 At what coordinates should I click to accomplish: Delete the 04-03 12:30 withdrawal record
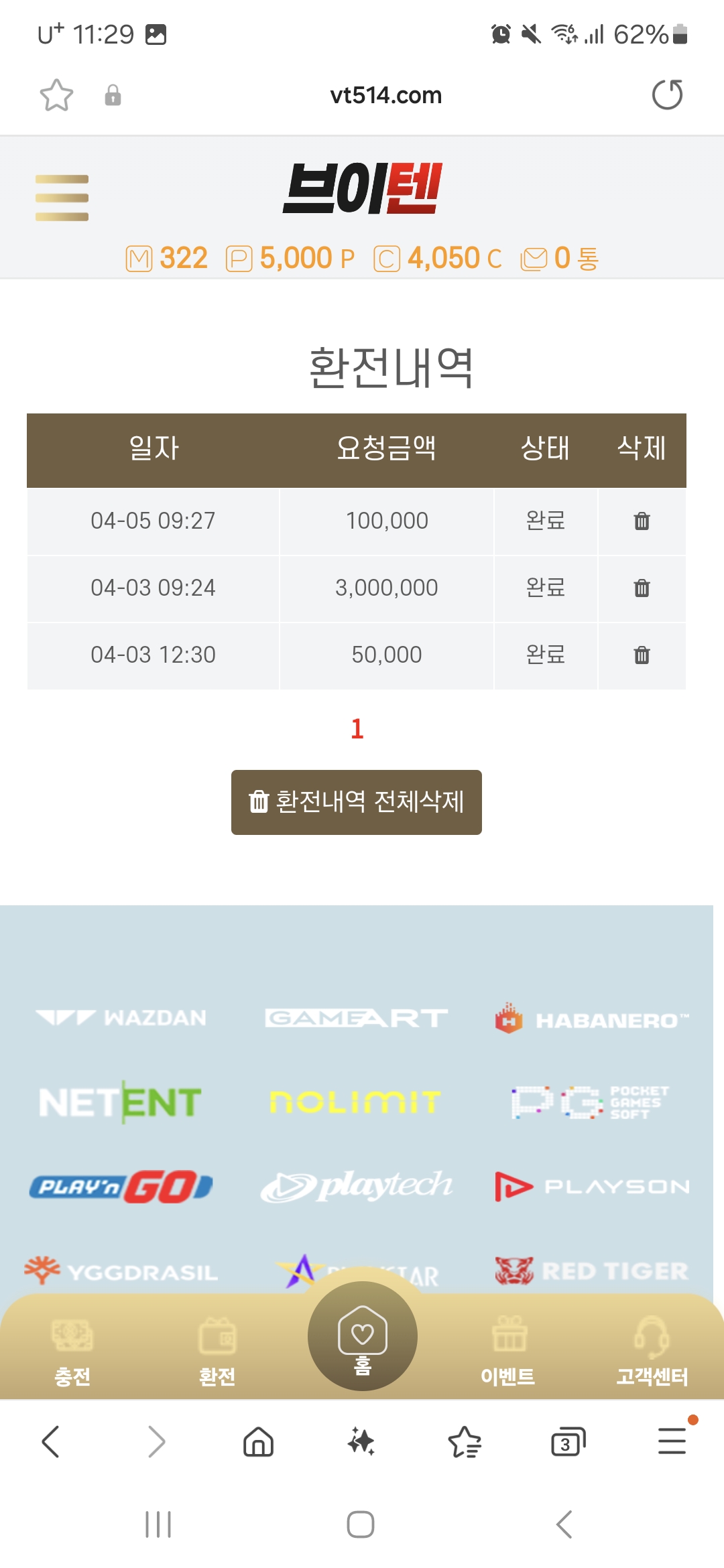point(642,655)
